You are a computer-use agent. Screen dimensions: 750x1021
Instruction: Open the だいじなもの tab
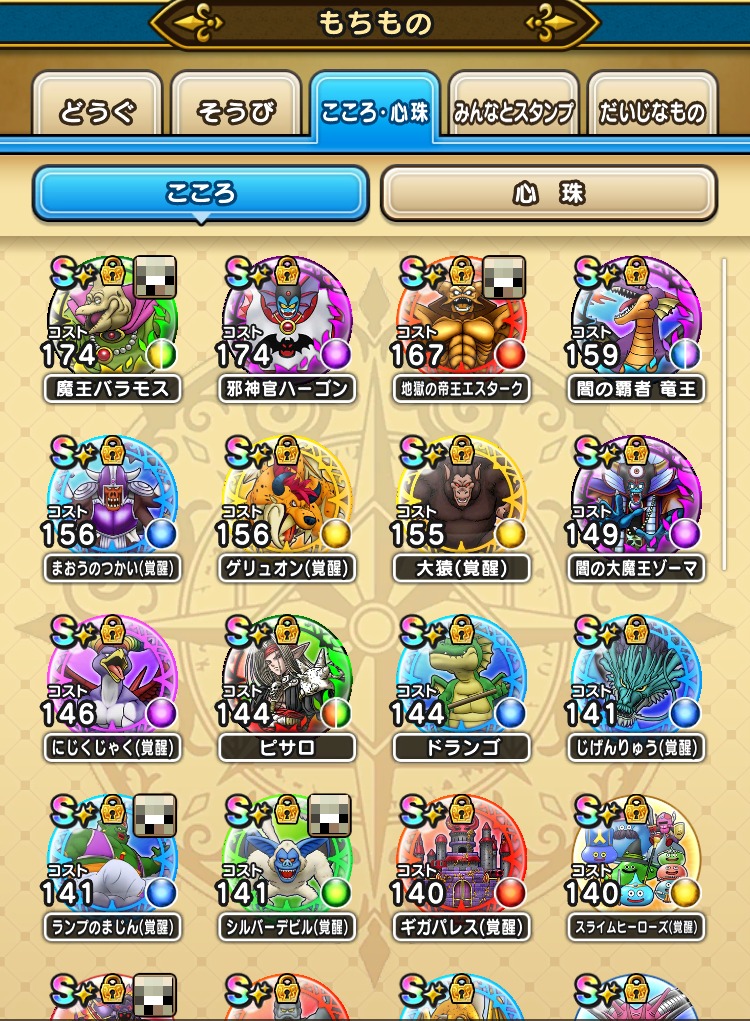click(652, 110)
